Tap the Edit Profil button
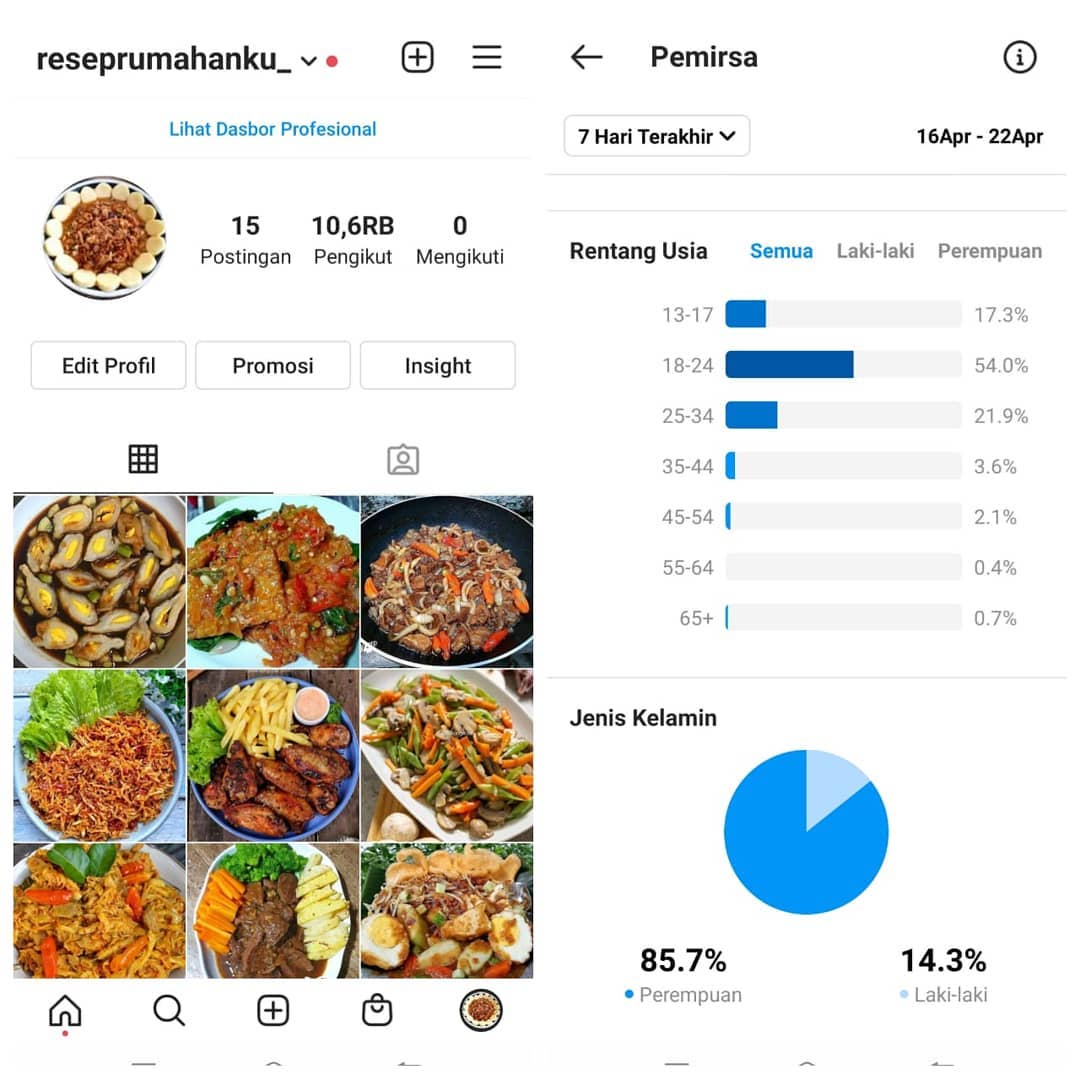The width and height of the screenshot is (1080, 1080). pyautogui.click(x=108, y=366)
